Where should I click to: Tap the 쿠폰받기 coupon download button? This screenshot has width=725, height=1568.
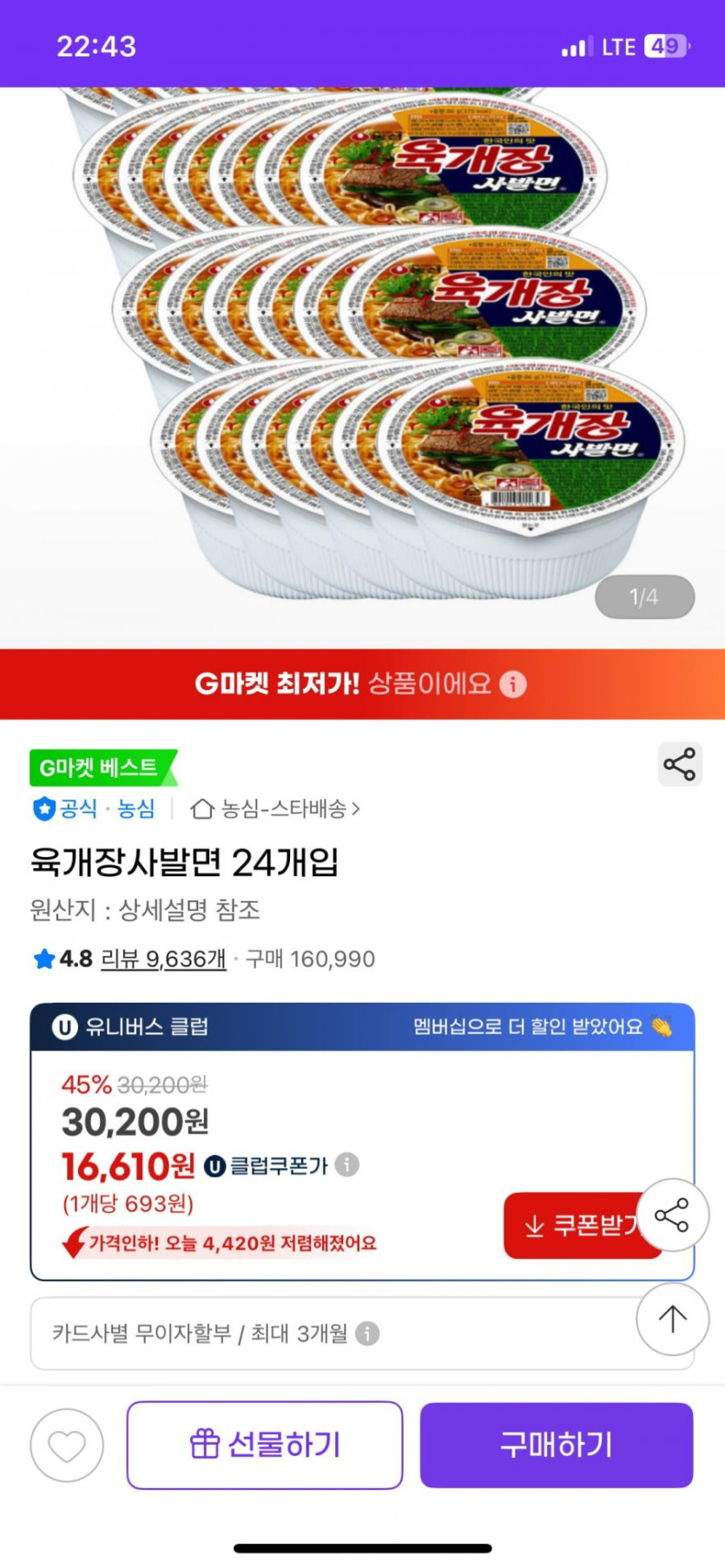pyautogui.click(x=573, y=1225)
